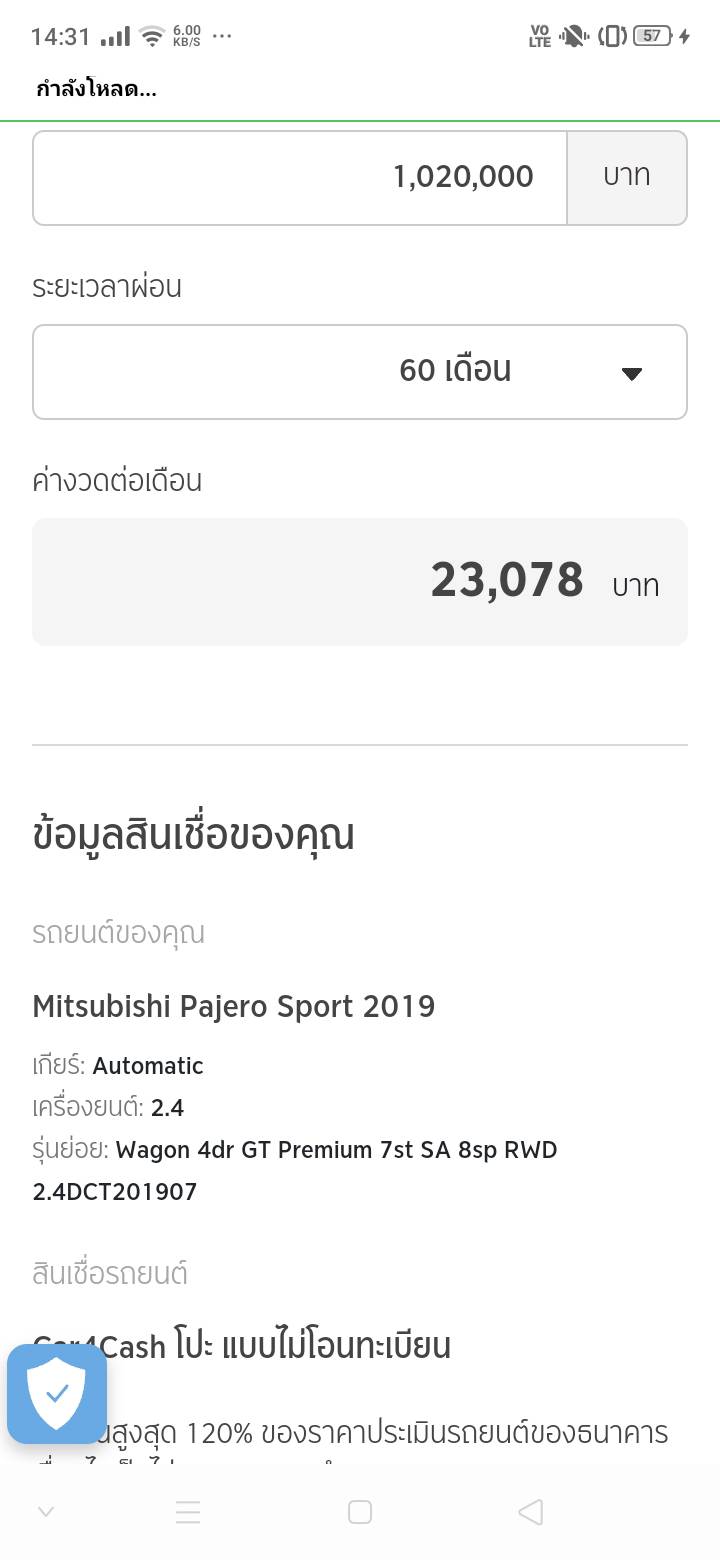Go to the home screen with the home button
The image size is (720, 1560).
coord(360,1512)
